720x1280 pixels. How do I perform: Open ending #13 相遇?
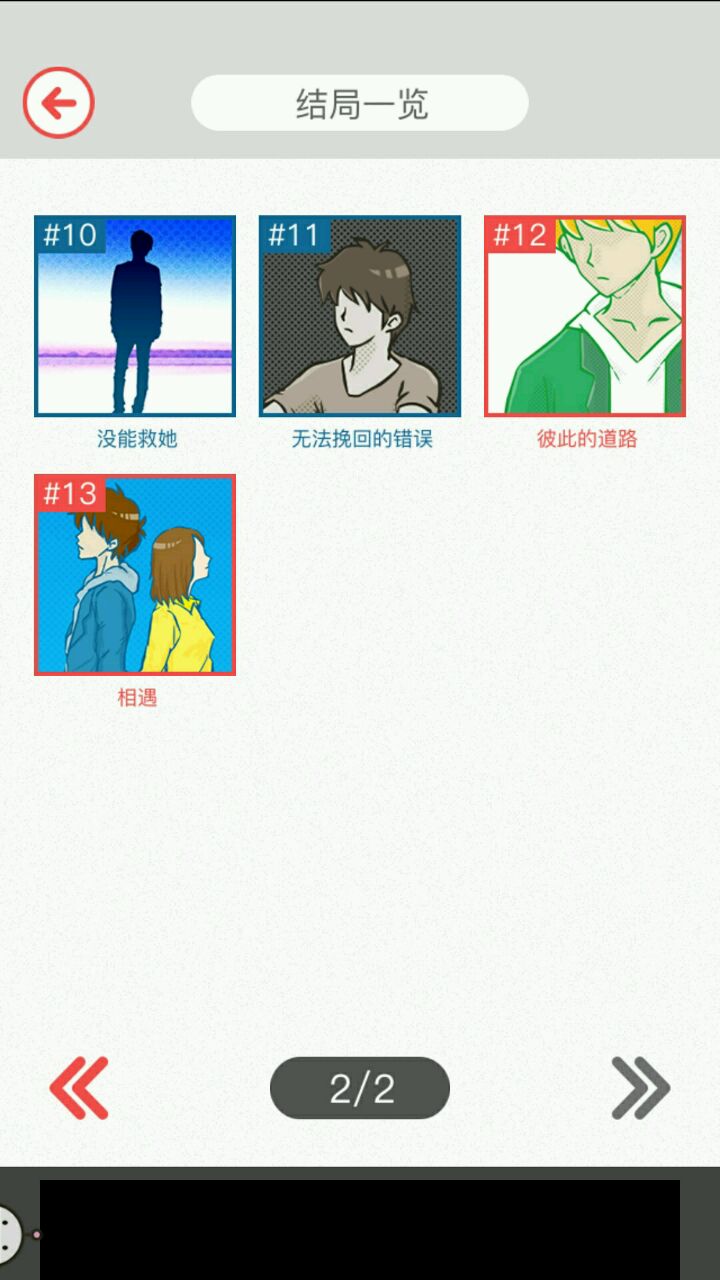(135, 575)
